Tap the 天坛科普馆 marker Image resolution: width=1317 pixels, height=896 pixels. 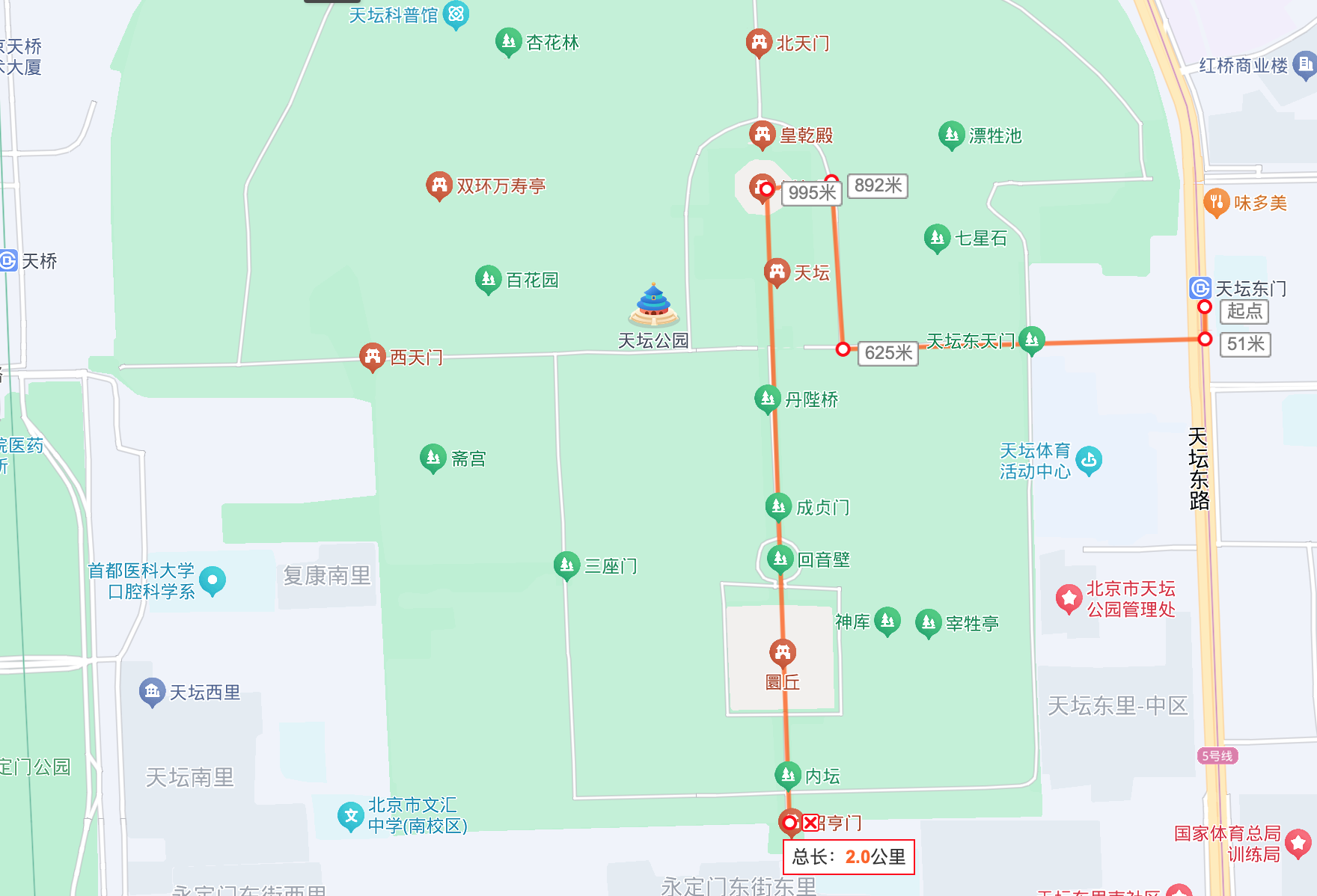pos(456,13)
